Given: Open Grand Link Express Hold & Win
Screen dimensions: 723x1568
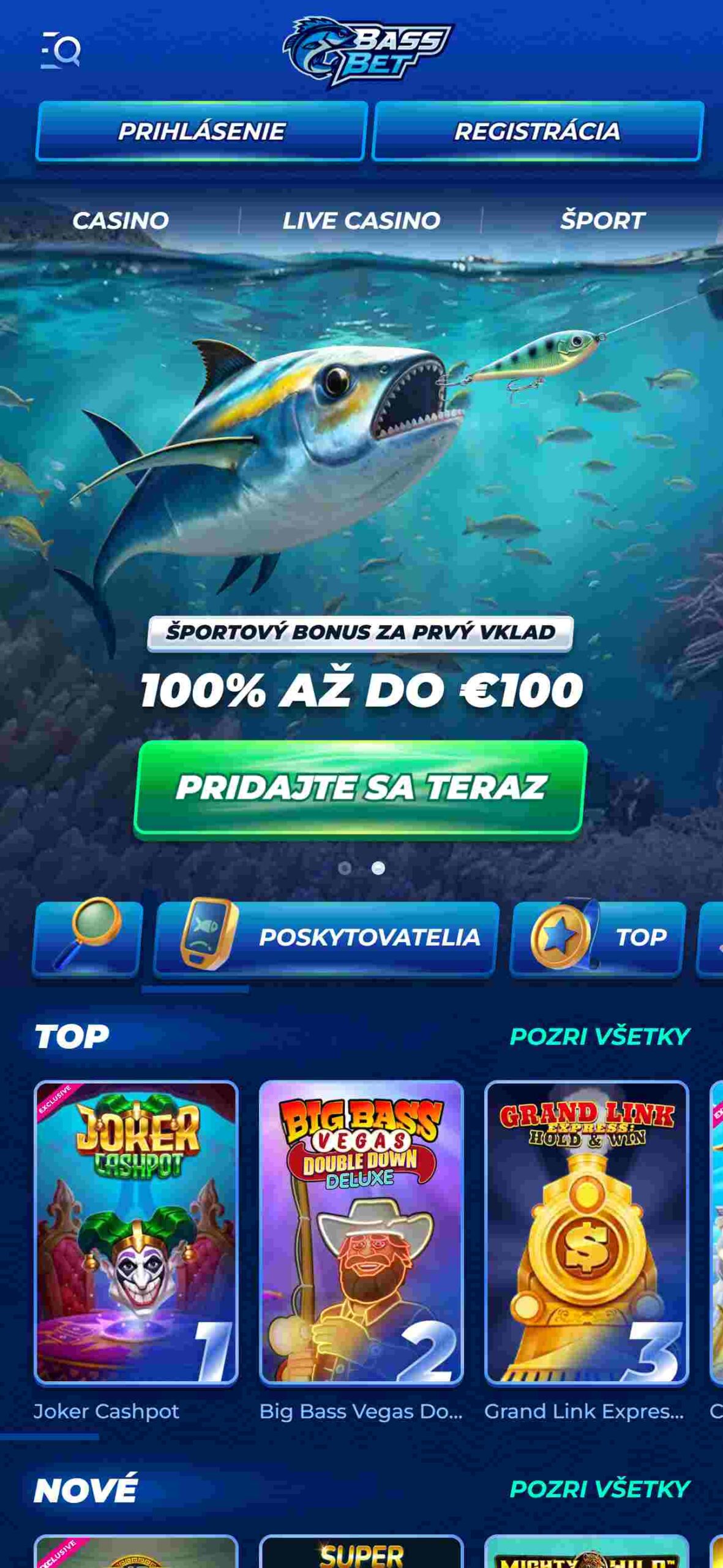Looking at the screenshot, I should click(x=586, y=1232).
